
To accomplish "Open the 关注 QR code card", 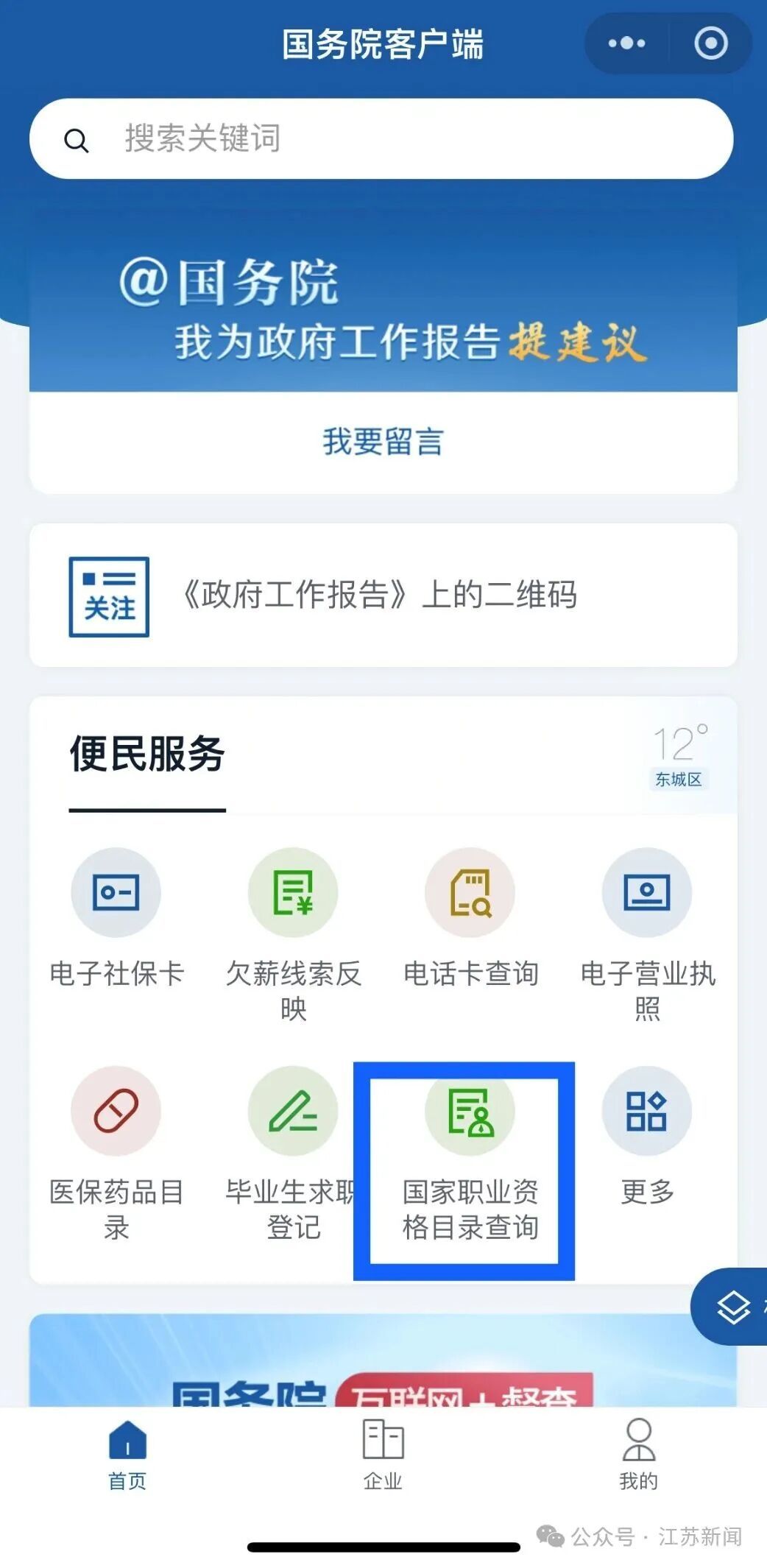I will coord(383,597).
